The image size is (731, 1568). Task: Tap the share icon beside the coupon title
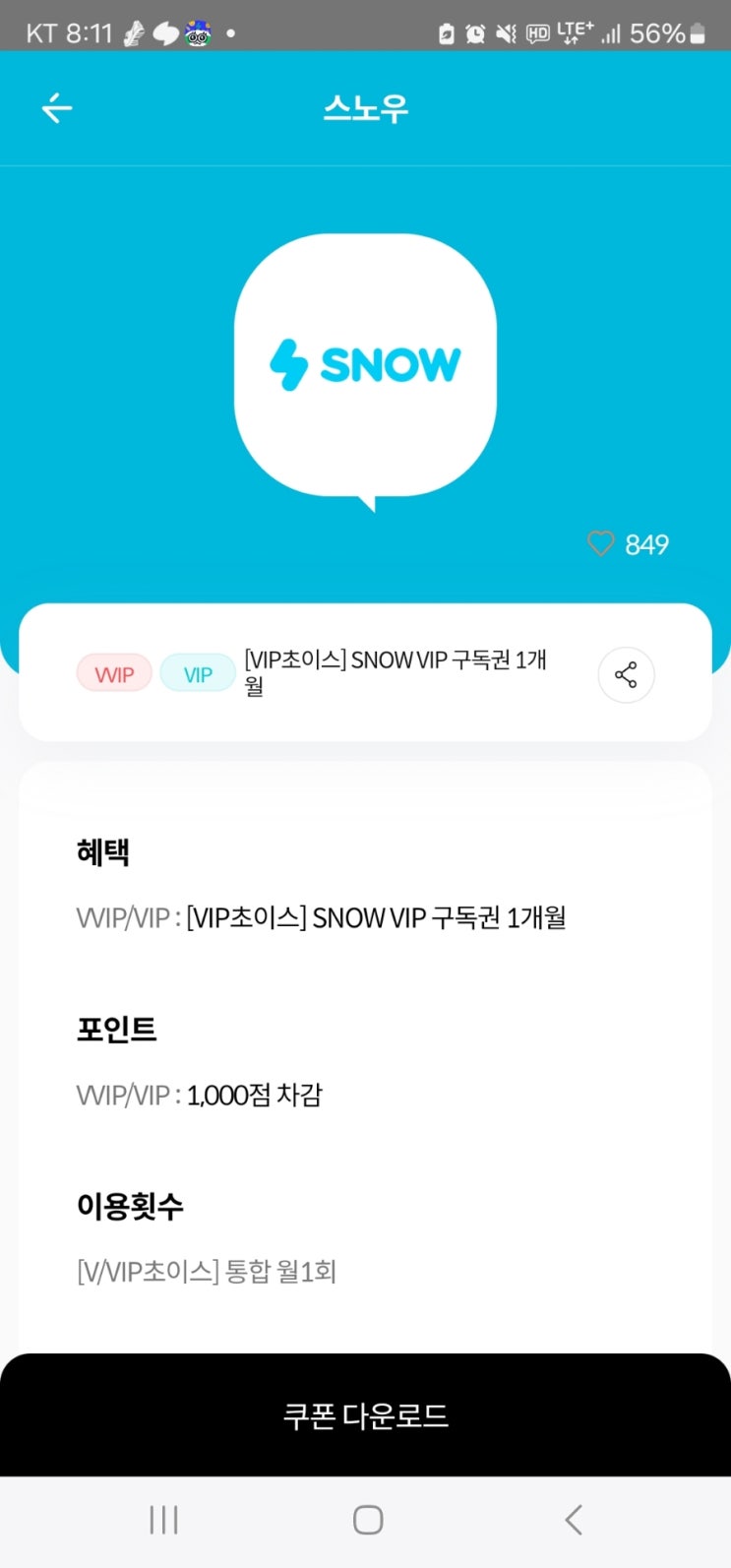pos(626,675)
